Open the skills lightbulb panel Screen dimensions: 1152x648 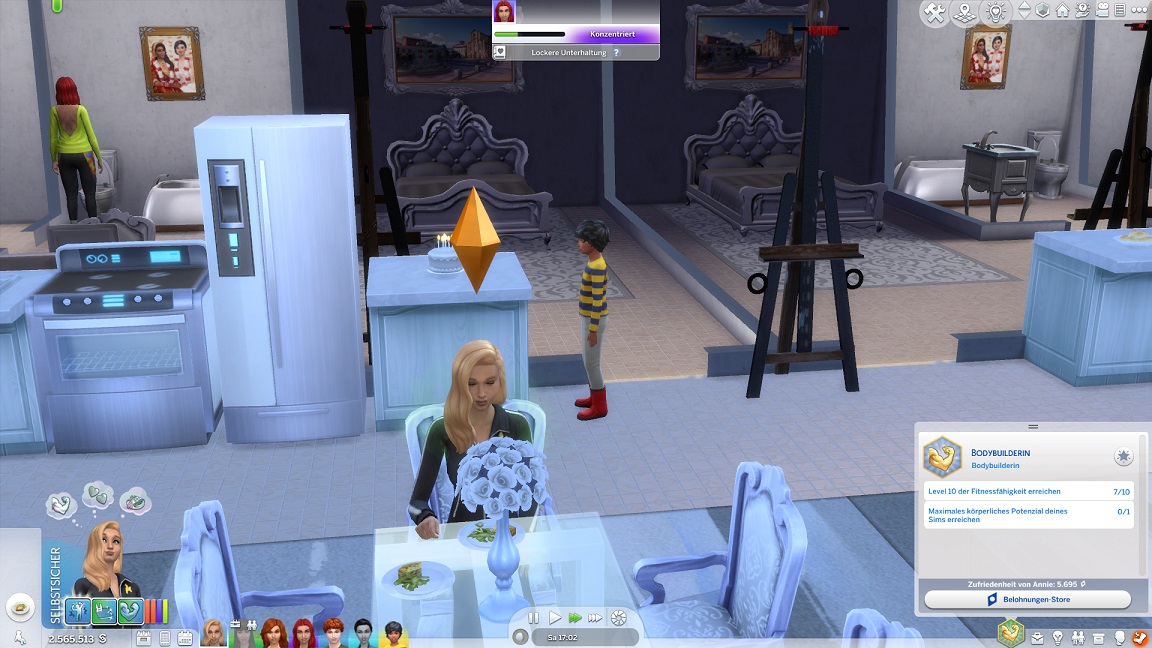pyautogui.click(x=1058, y=638)
